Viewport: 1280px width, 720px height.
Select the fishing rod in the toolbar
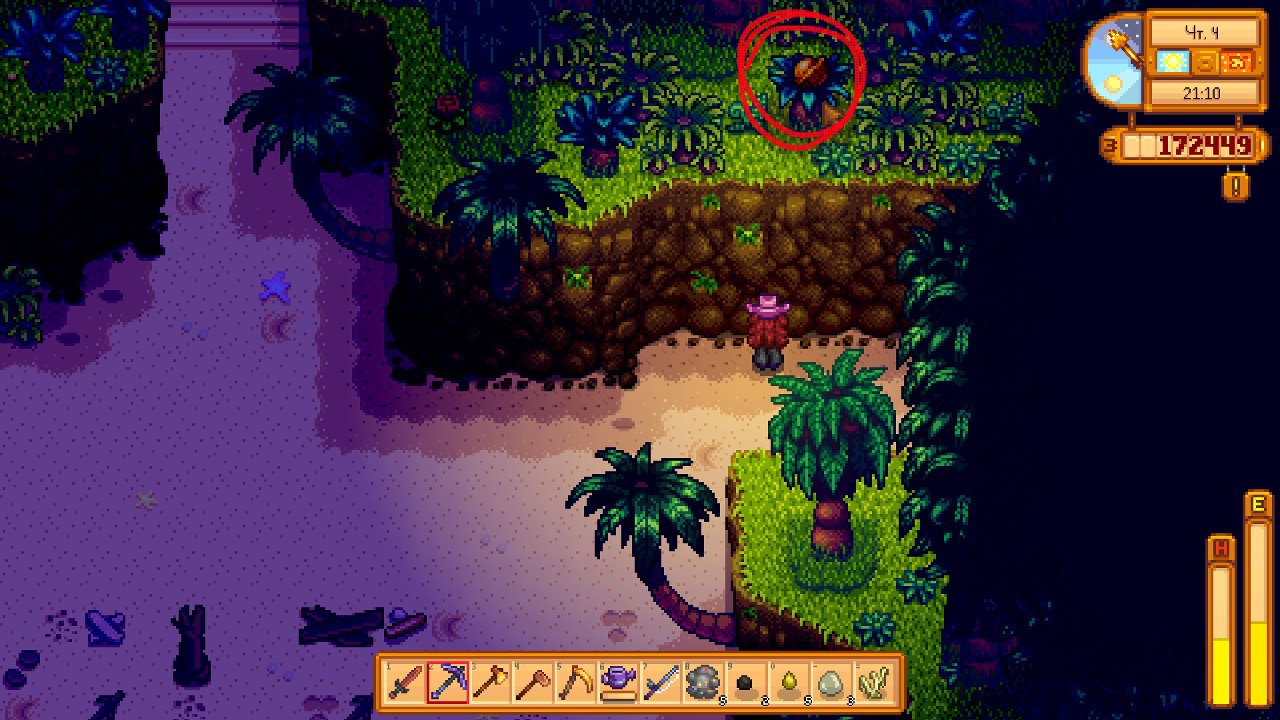click(662, 683)
